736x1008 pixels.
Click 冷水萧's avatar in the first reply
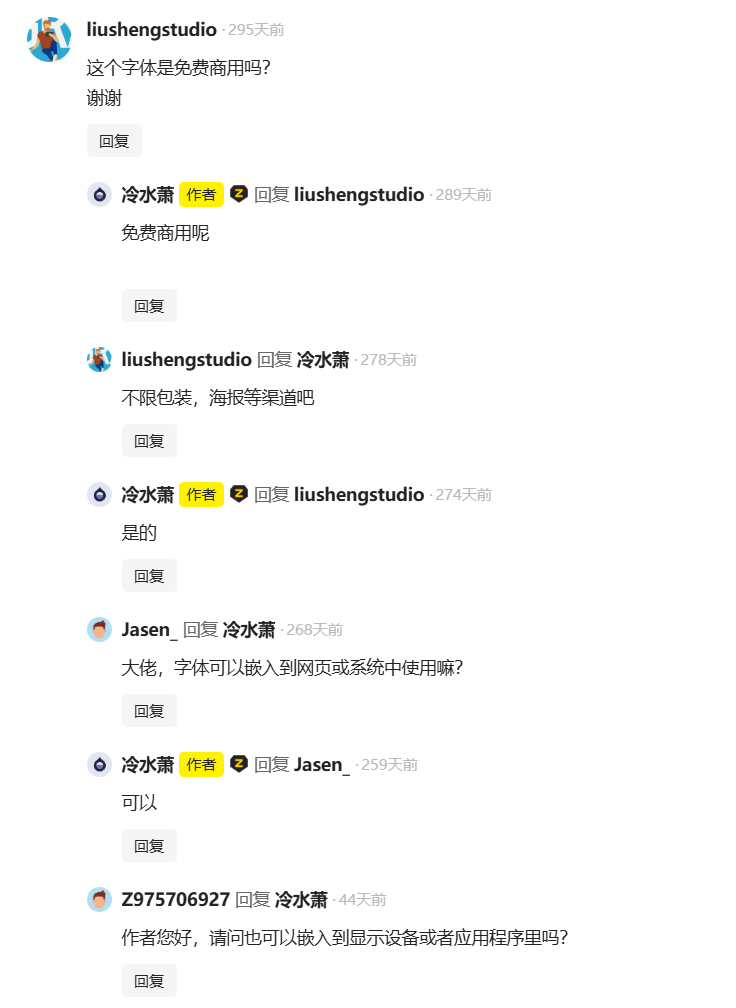coord(98,194)
